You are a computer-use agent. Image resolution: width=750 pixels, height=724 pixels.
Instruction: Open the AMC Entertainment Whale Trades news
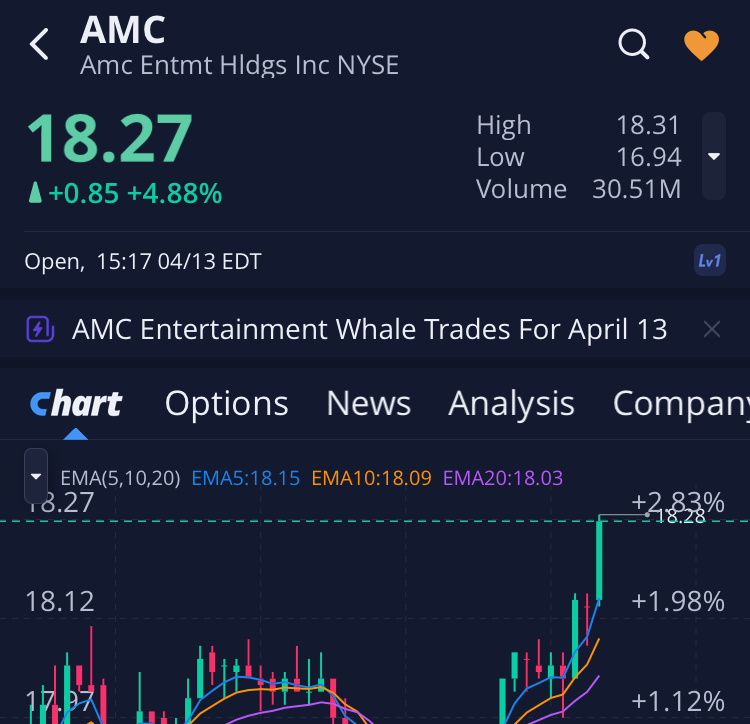coord(369,330)
